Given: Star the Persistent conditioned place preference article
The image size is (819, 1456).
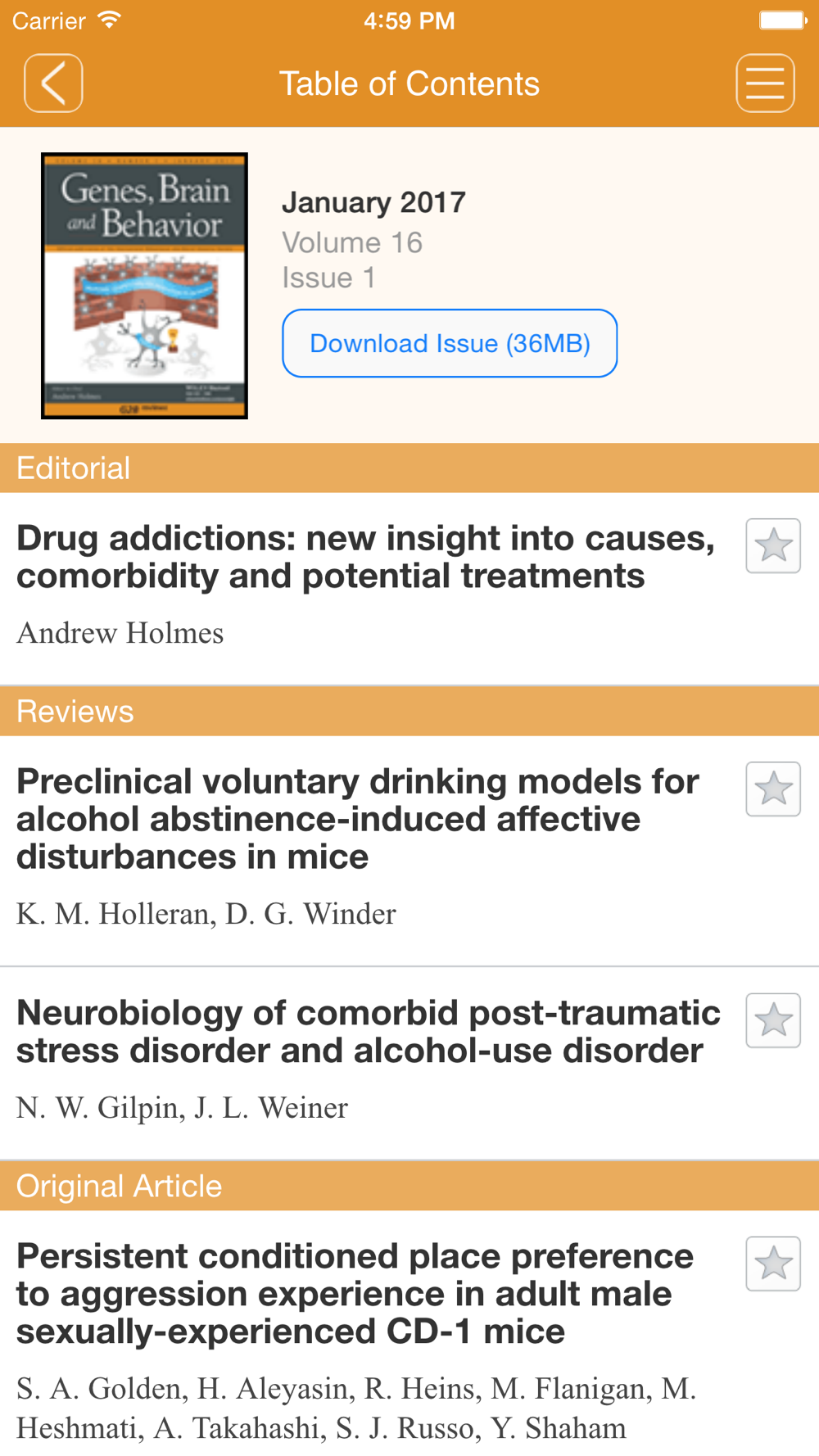Looking at the screenshot, I should coord(773,1264).
